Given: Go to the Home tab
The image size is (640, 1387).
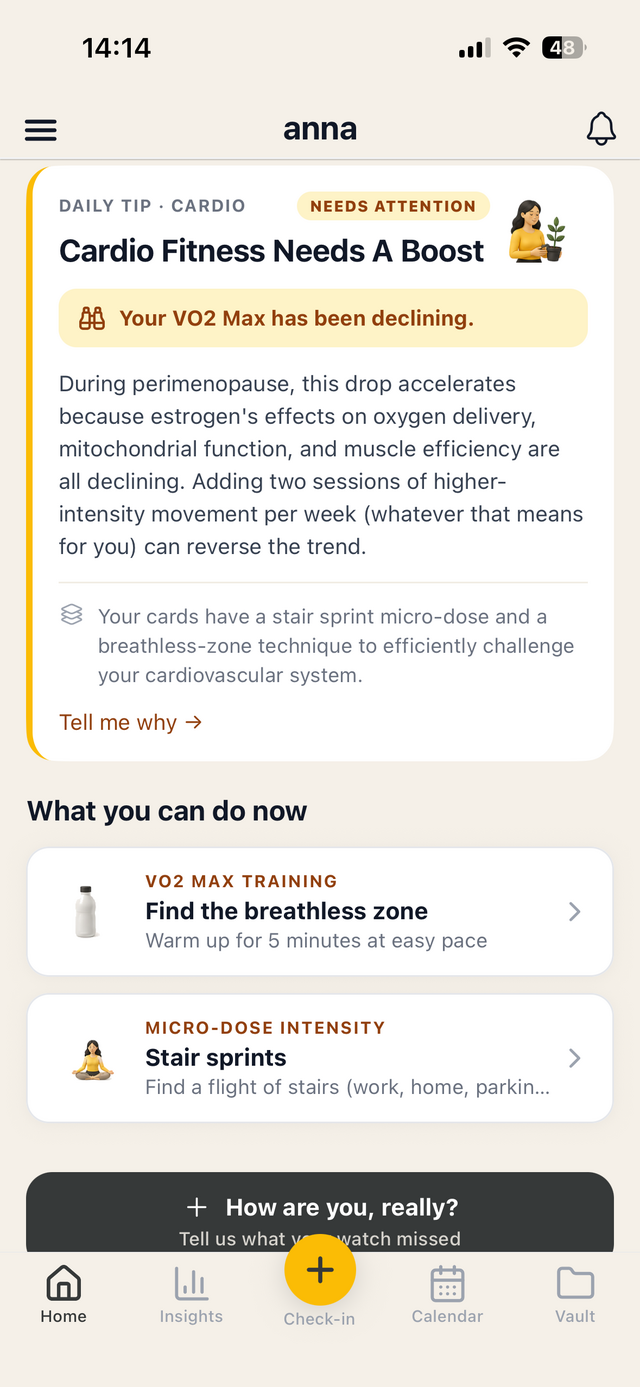Looking at the screenshot, I should (x=63, y=1296).
